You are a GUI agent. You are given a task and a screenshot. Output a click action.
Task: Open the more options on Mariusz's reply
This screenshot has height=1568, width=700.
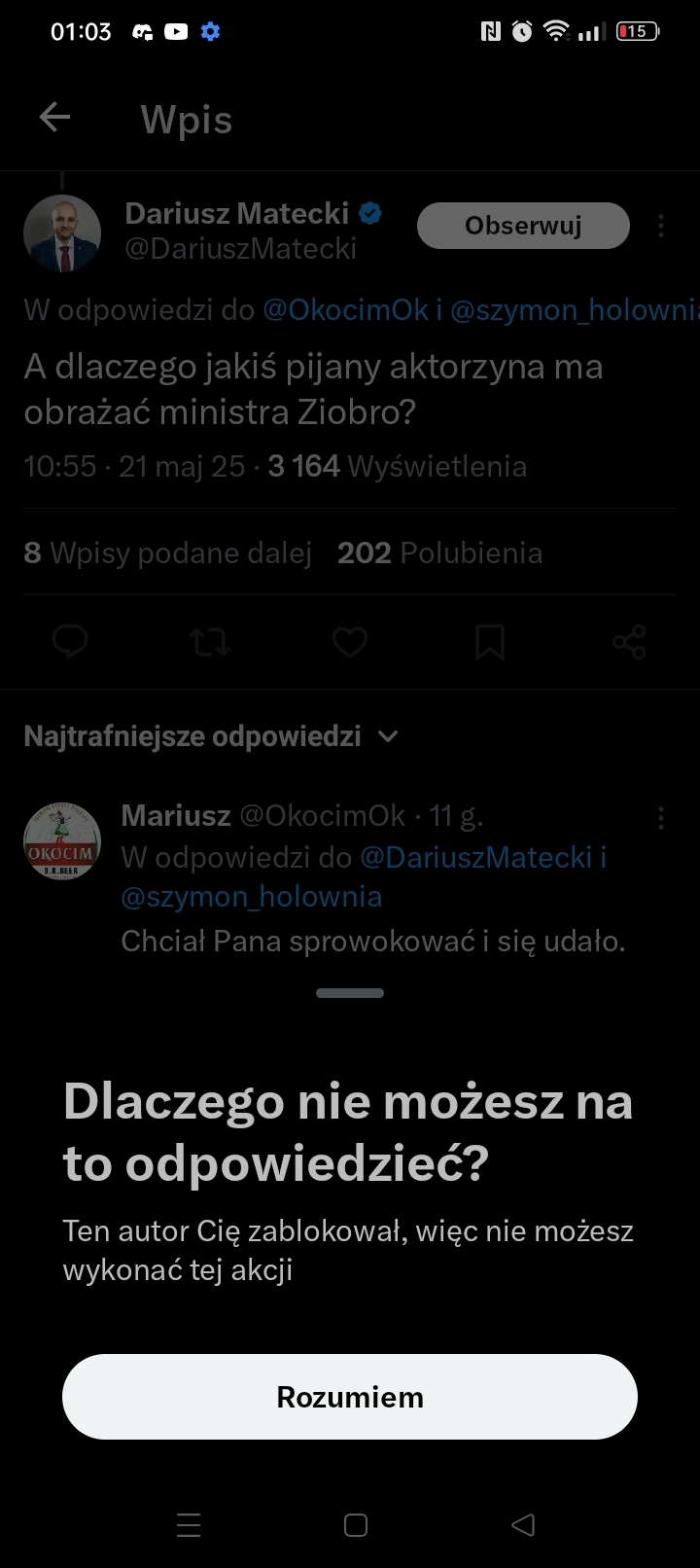tap(661, 817)
